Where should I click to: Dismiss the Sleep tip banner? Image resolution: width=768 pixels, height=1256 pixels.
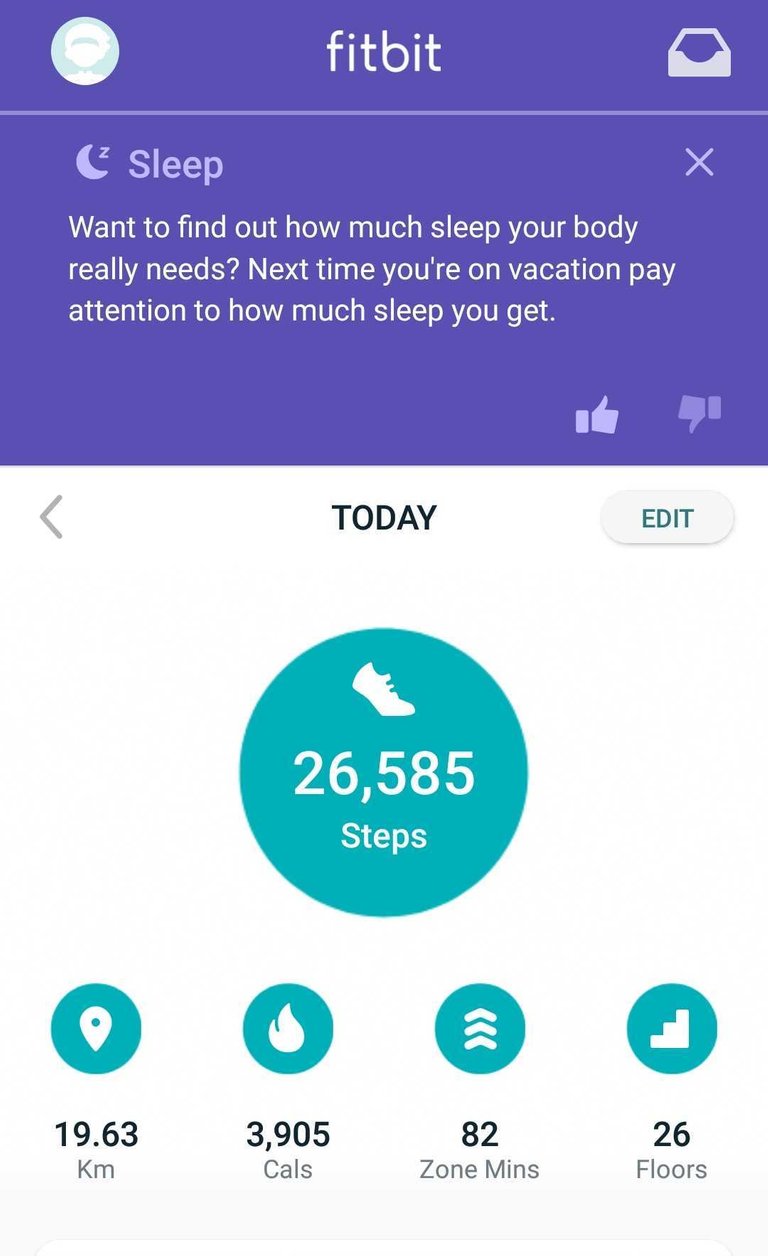tap(699, 162)
